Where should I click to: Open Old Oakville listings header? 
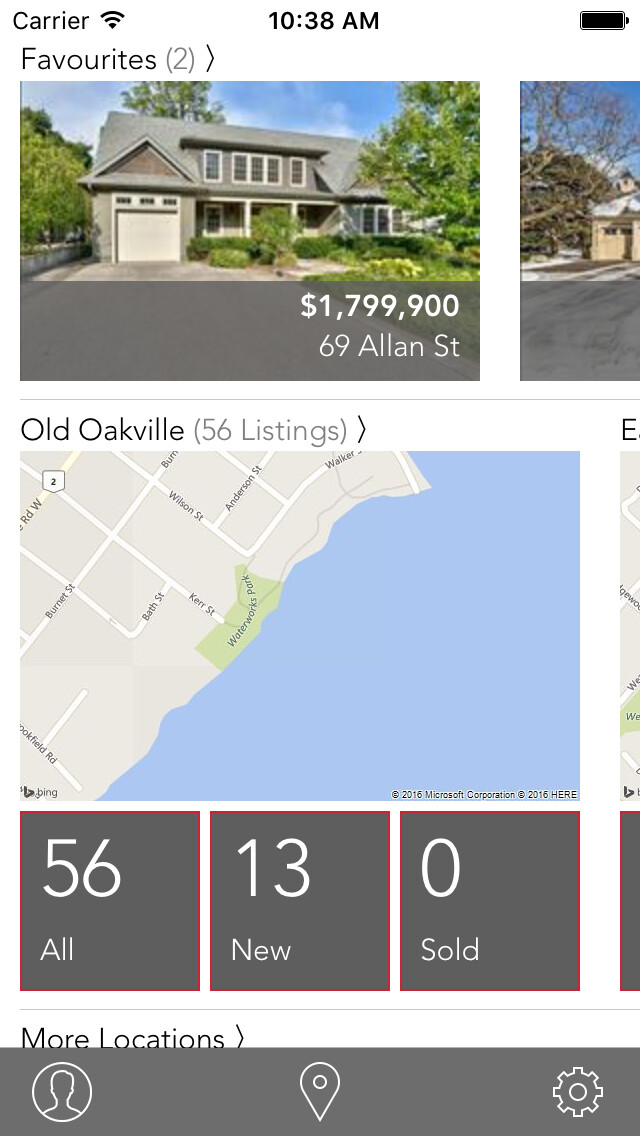(194, 430)
